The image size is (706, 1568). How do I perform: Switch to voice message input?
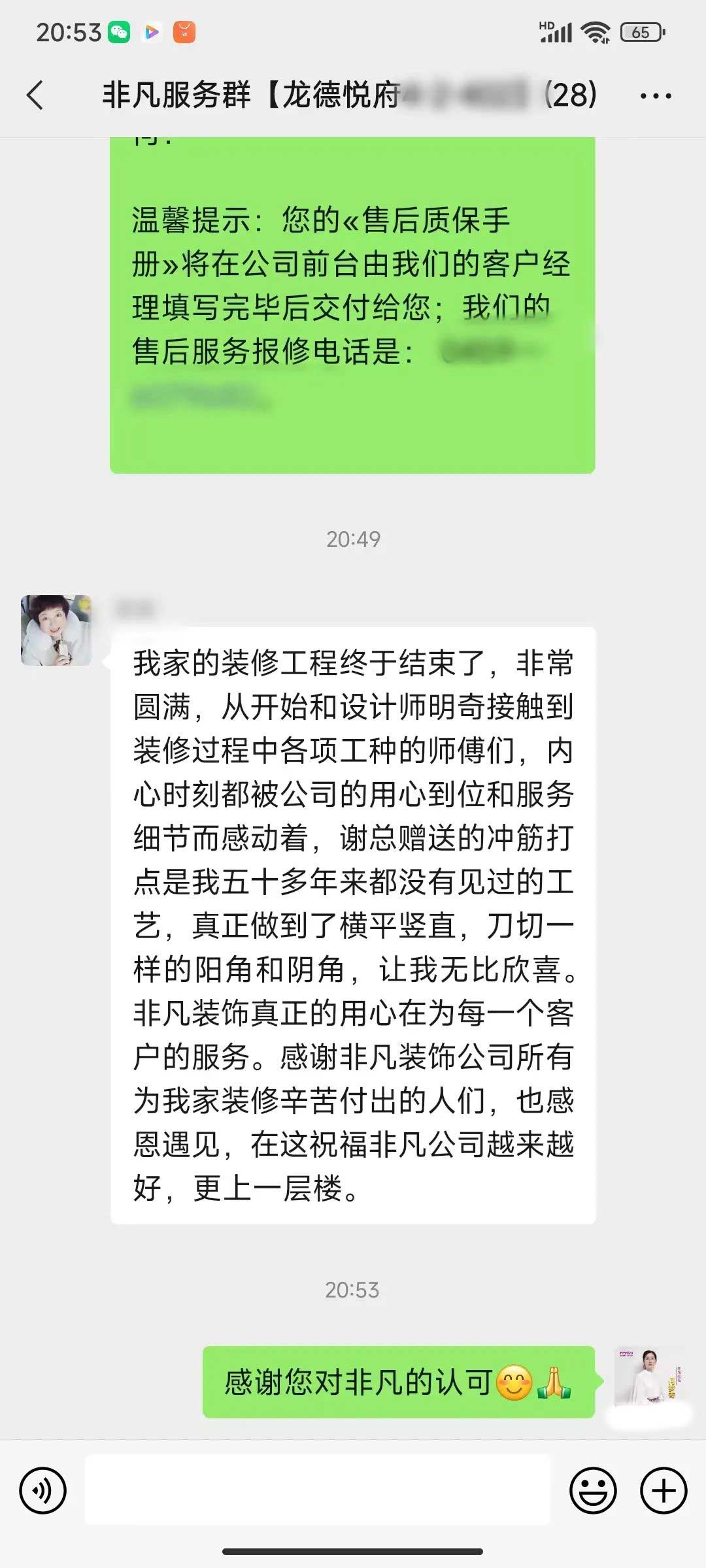43,1490
